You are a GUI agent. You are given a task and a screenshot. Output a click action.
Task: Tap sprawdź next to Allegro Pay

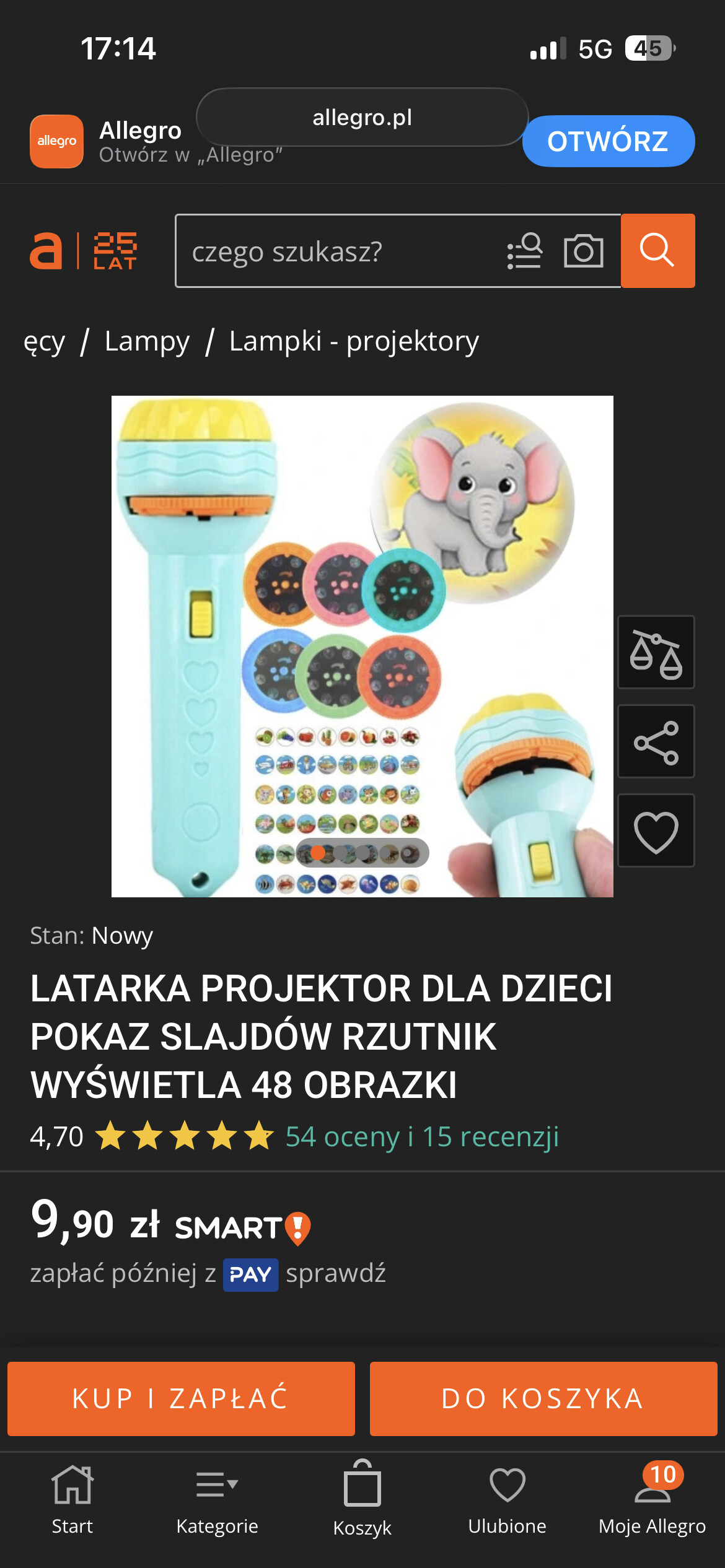point(336,1274)
